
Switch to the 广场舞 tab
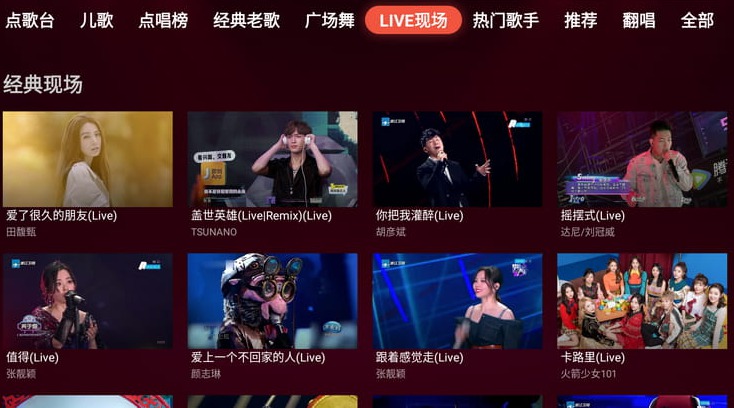329,20
